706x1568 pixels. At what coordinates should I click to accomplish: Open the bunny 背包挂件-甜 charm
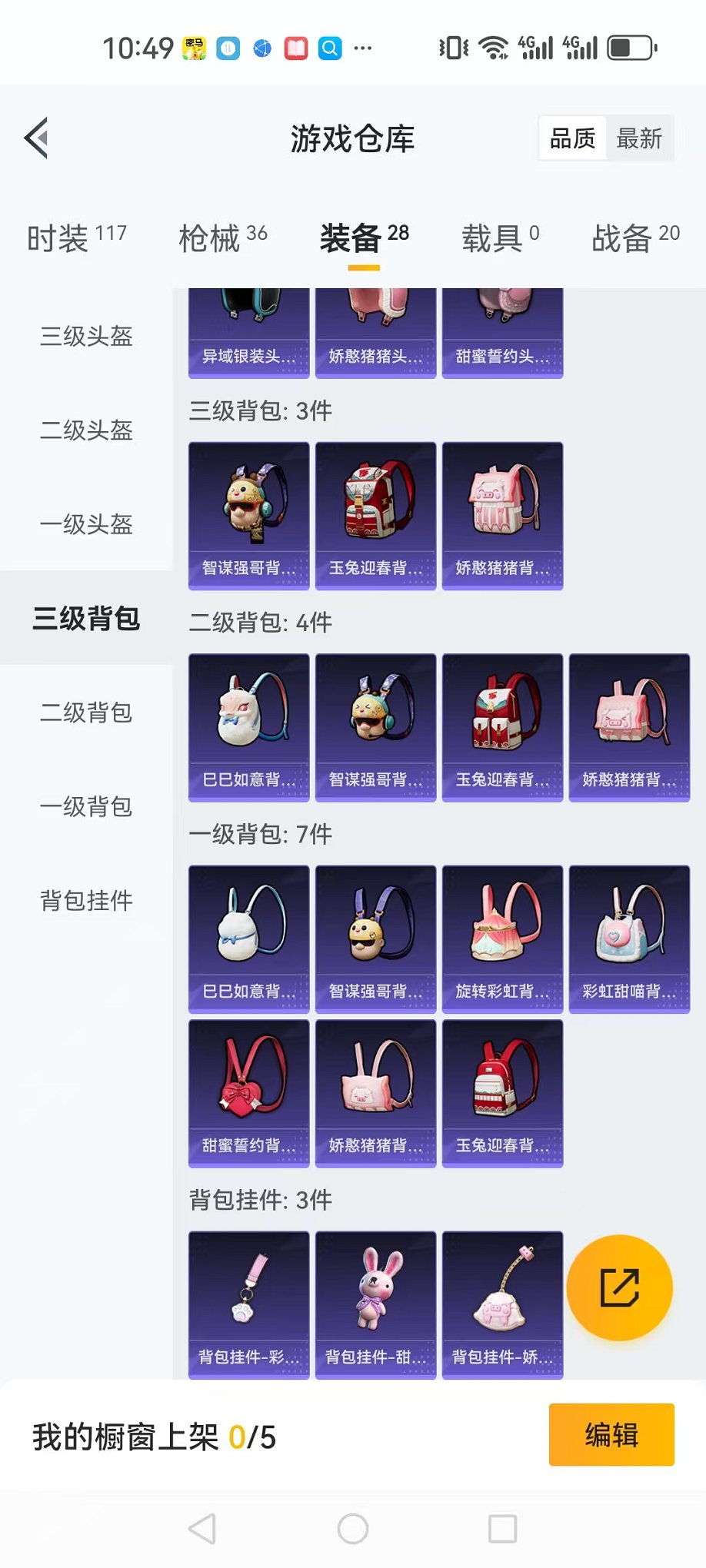pyautogui.click(x=375, y=1304)
